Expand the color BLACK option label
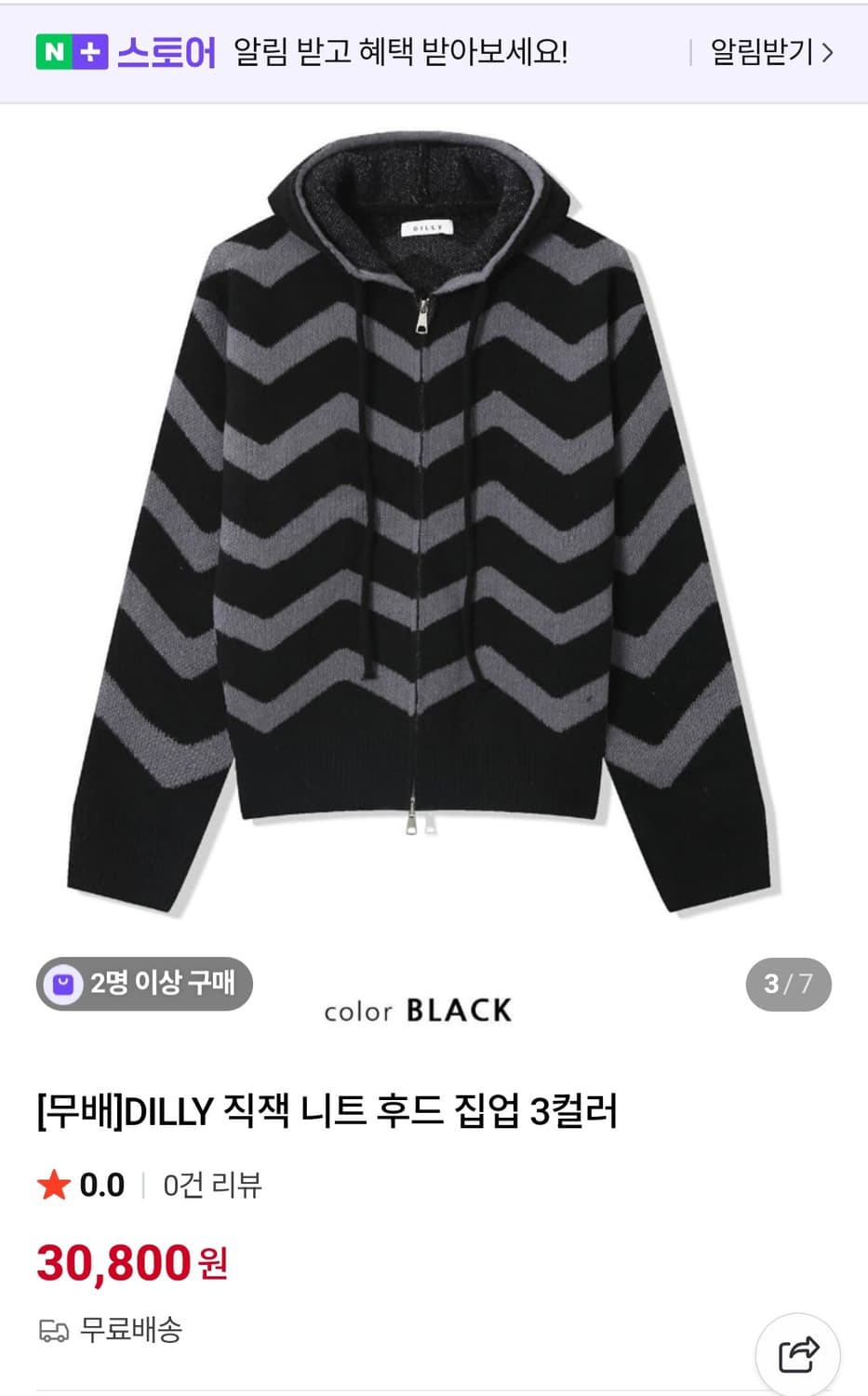The width and height of the screenshot is (868, 1396). [x=419, y=1012]
